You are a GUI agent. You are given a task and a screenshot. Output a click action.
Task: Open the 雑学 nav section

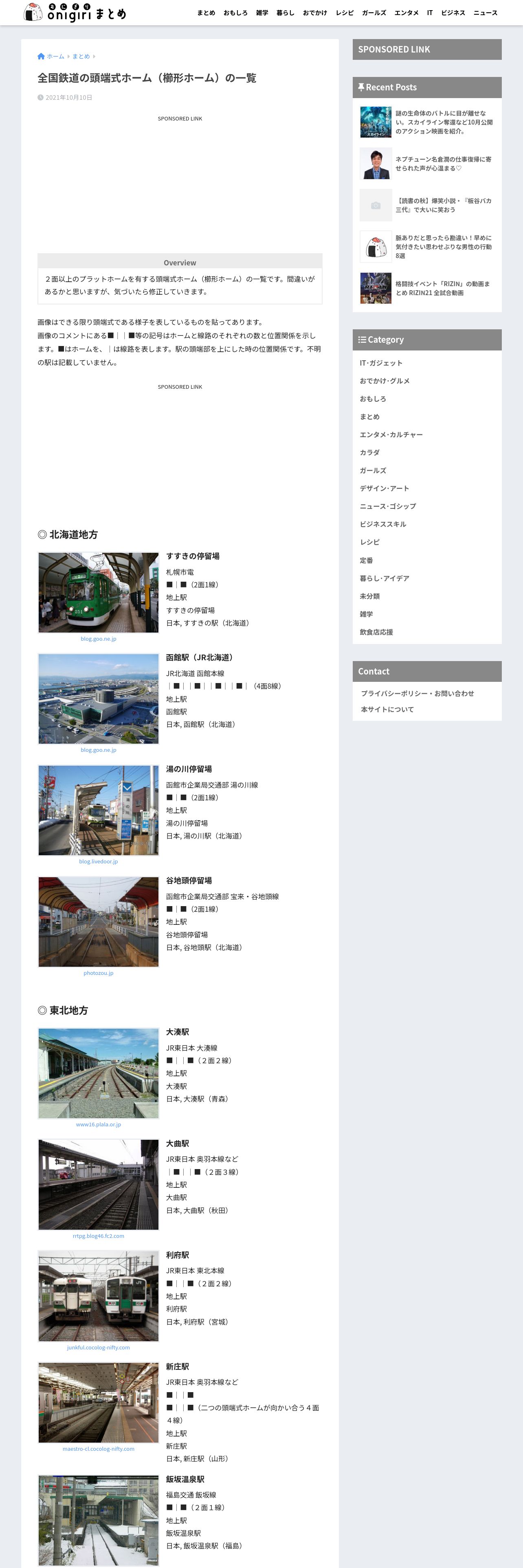262,13
